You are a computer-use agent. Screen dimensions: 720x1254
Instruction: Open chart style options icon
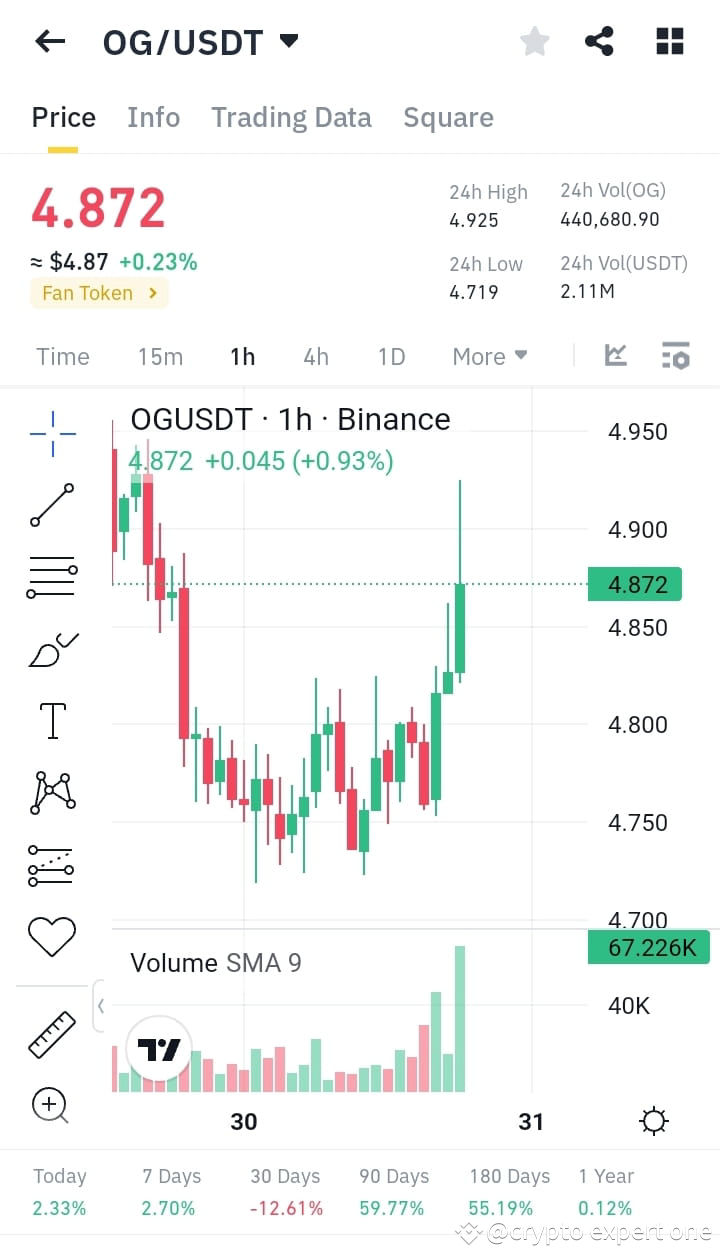pyautogui.click(x=615, y=355)
